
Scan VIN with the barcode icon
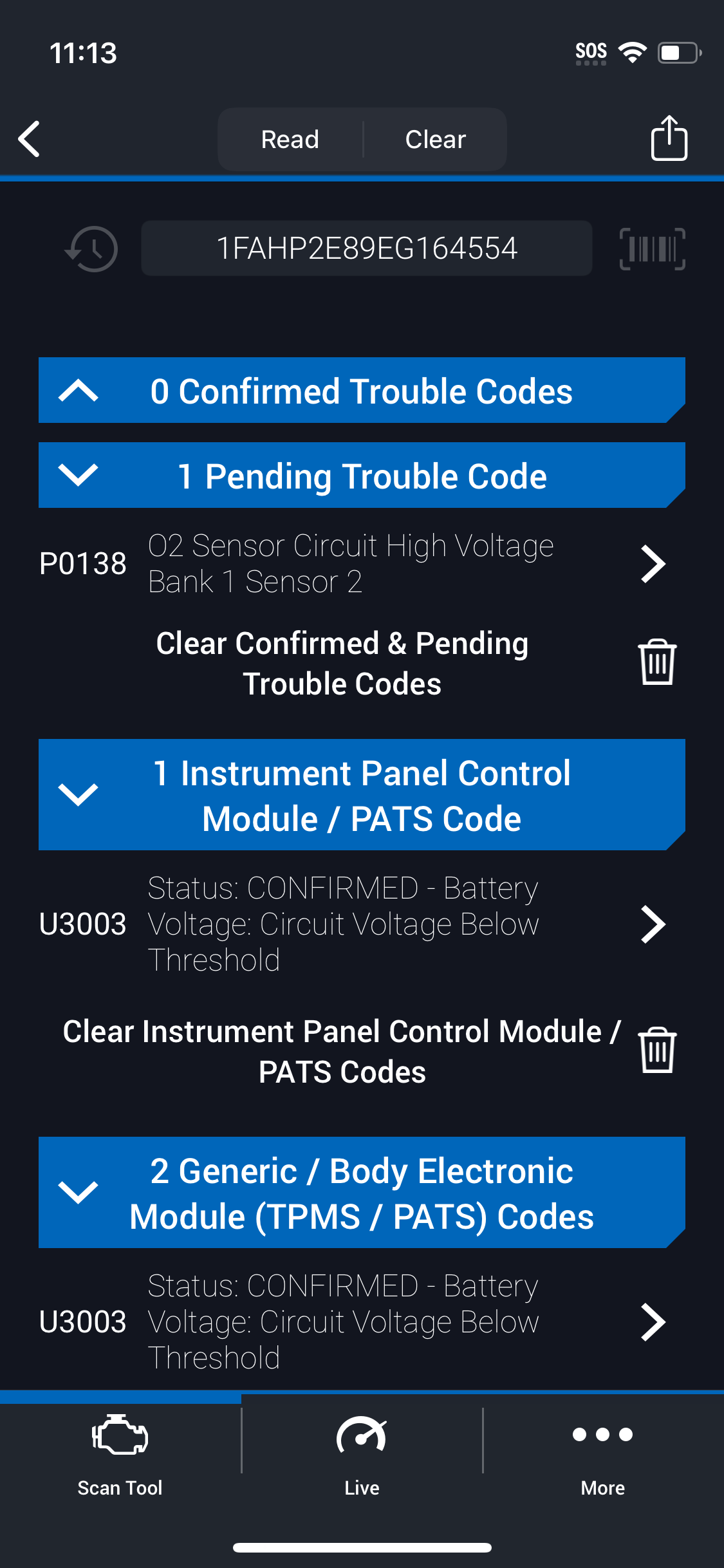(x=652, y=248)
